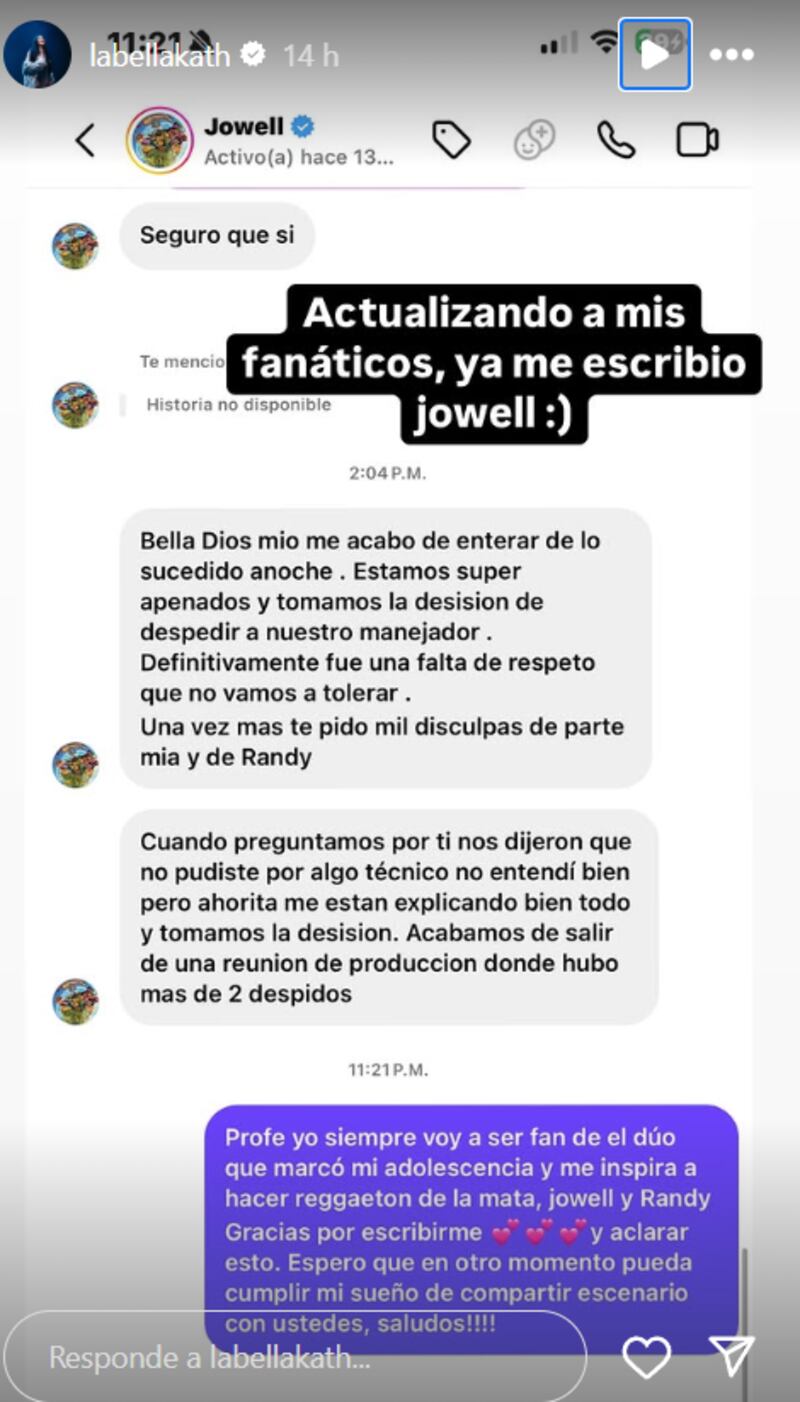Tap the story play button

pos(655,54)
